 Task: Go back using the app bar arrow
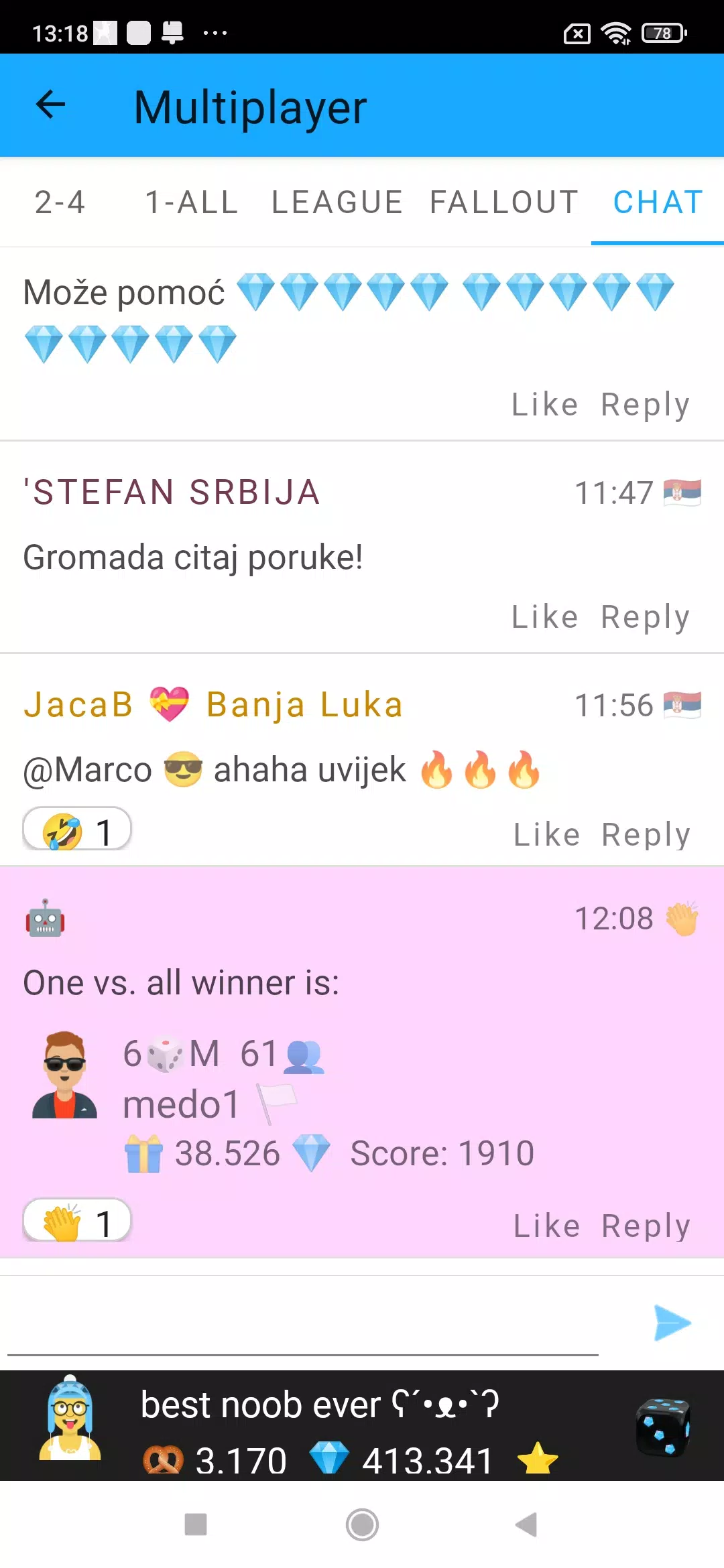(x=50, y=105)
